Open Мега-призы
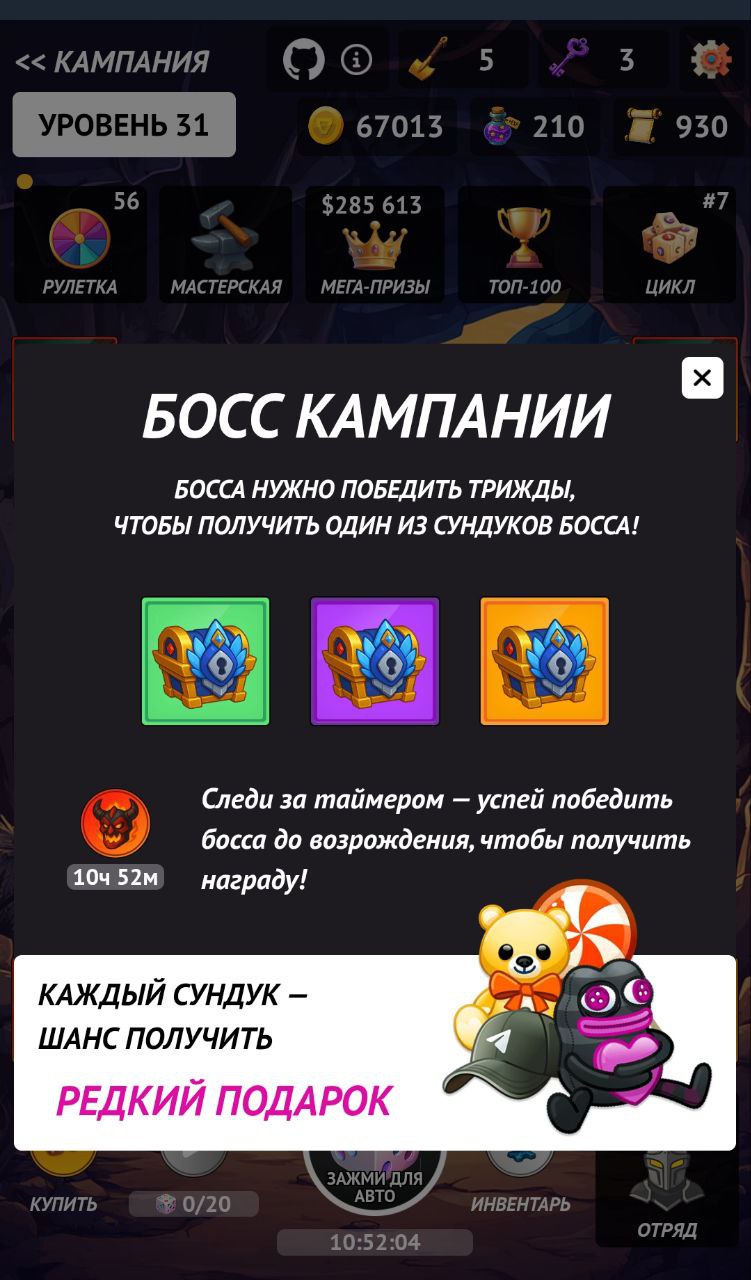This screenshot has width=751, height=1280. point(374,244)
